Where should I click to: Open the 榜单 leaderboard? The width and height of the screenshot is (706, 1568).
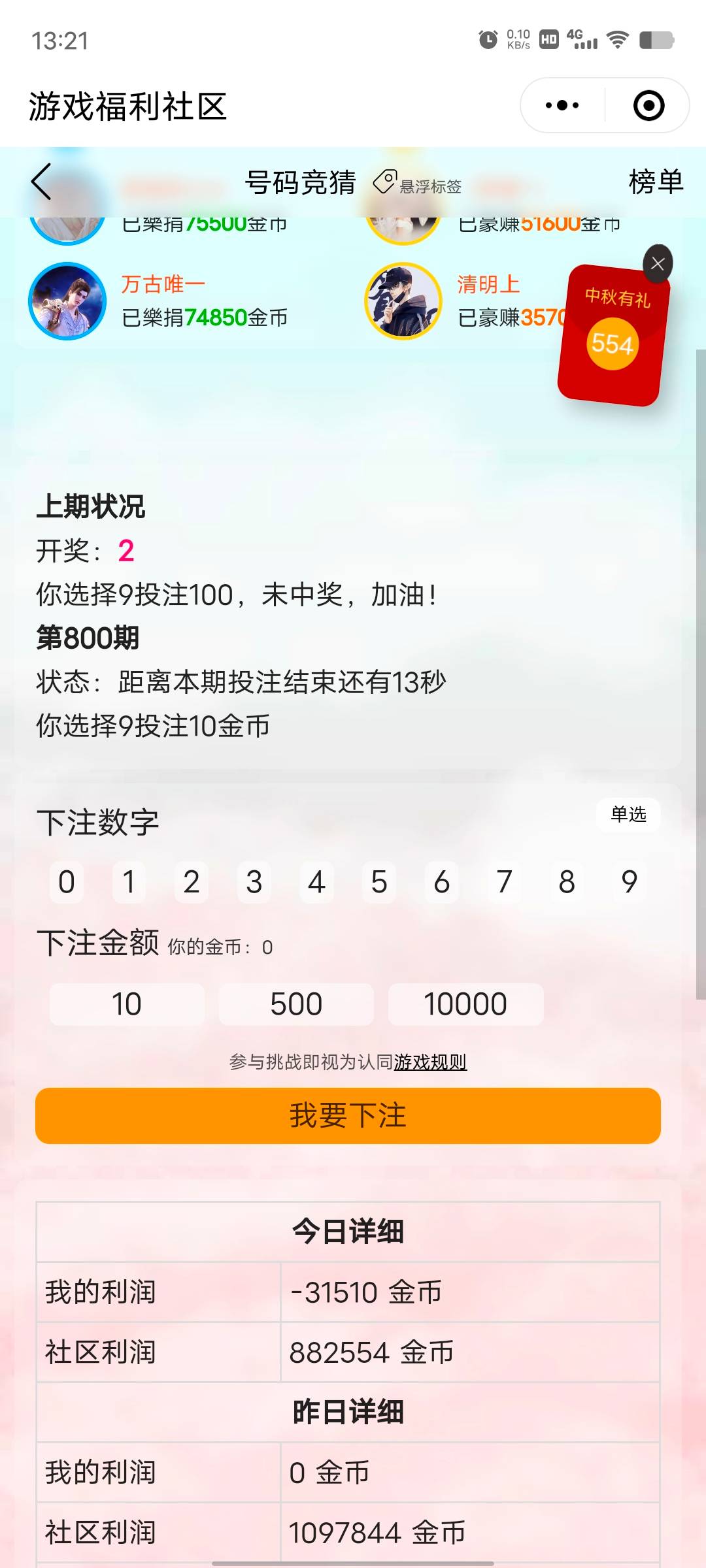pyautogui.click(x=655, y=182)
